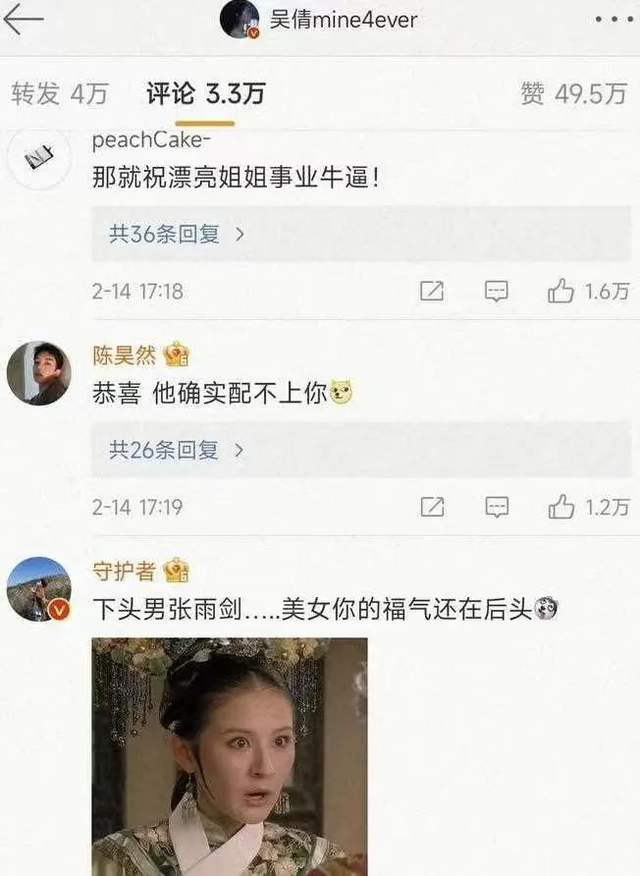This screenshot has width=640, height=876.
Task: Tap the username 守护者
Action: pos(124,571)
